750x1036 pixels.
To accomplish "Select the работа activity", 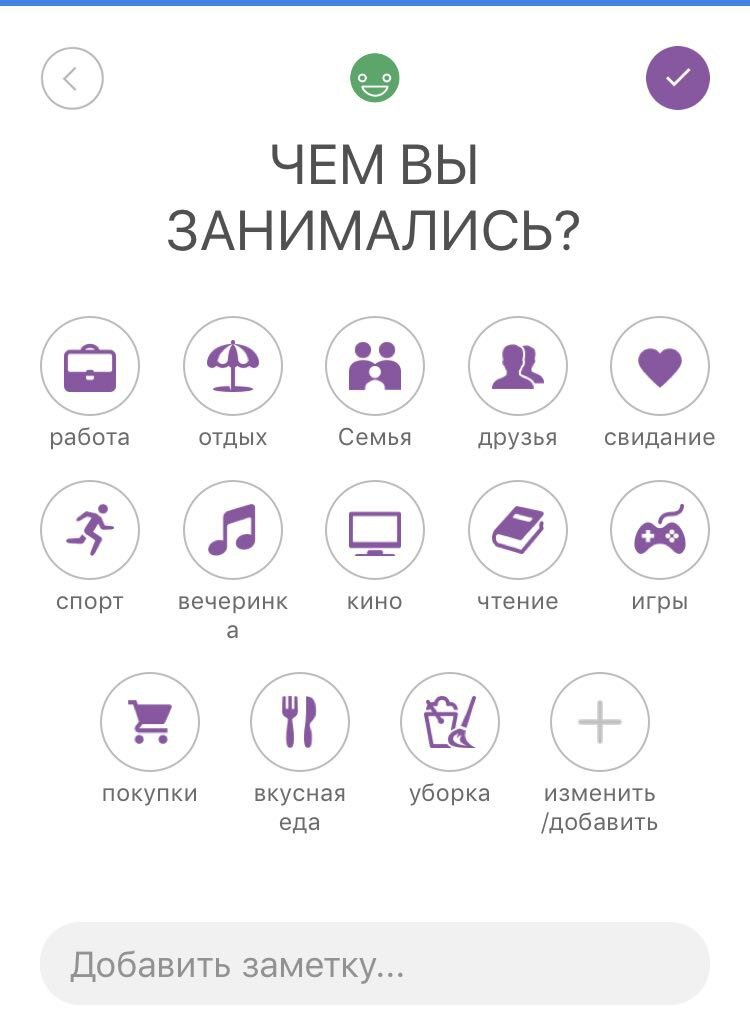I will tap(90, 366).
